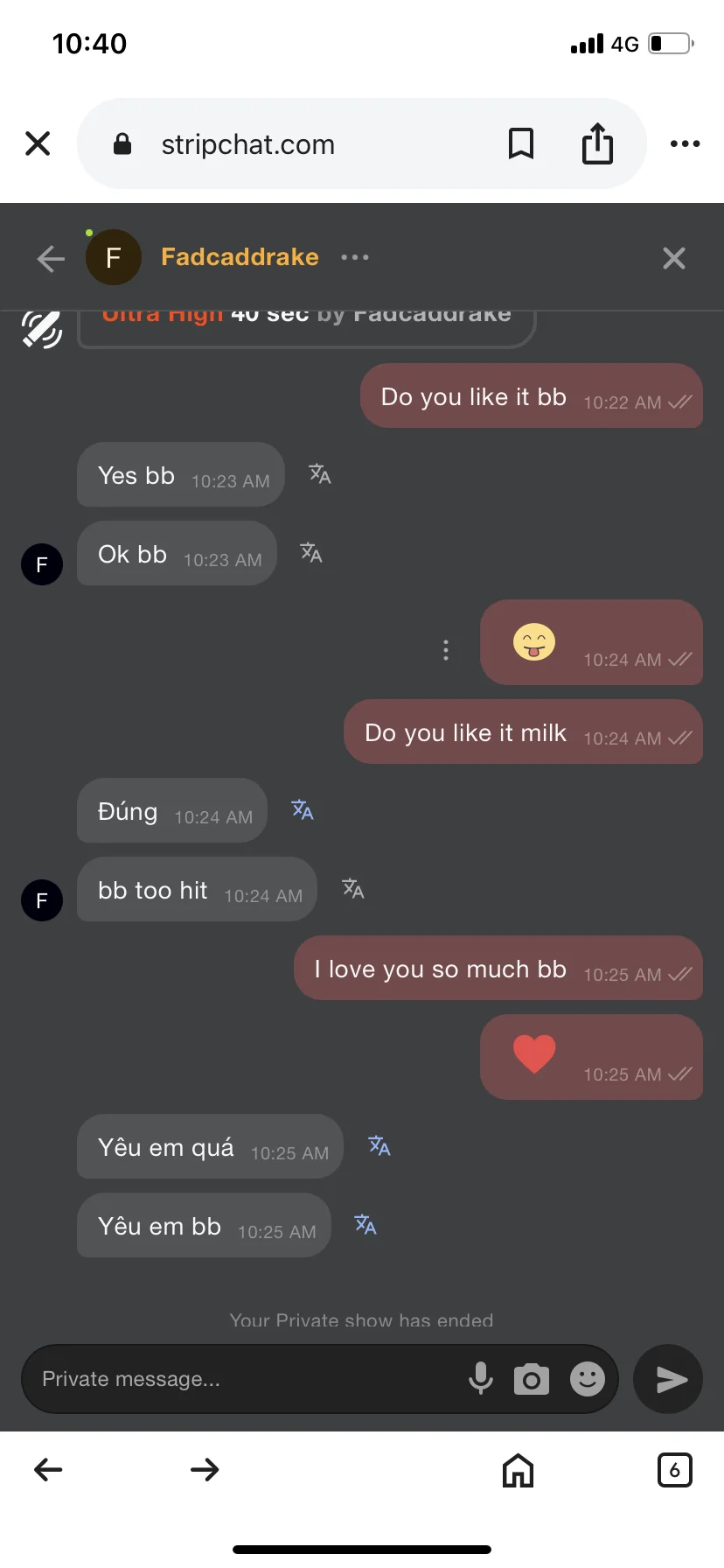Attach a photo with the camera
The width and height of the screenshot is (724, 1568).
(x=532, y=1380)
